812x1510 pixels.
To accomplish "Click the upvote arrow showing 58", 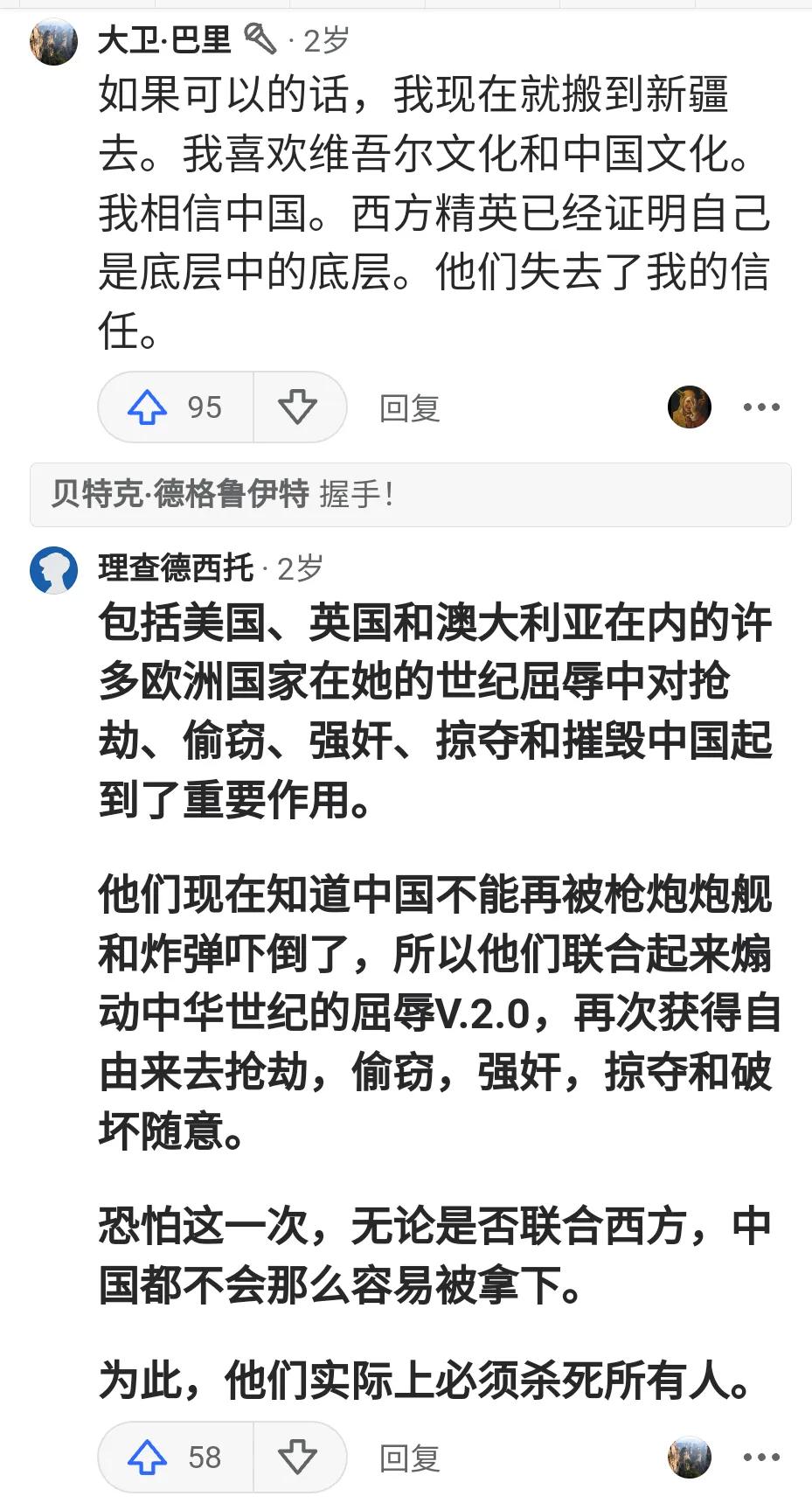I will [152, 1456].
